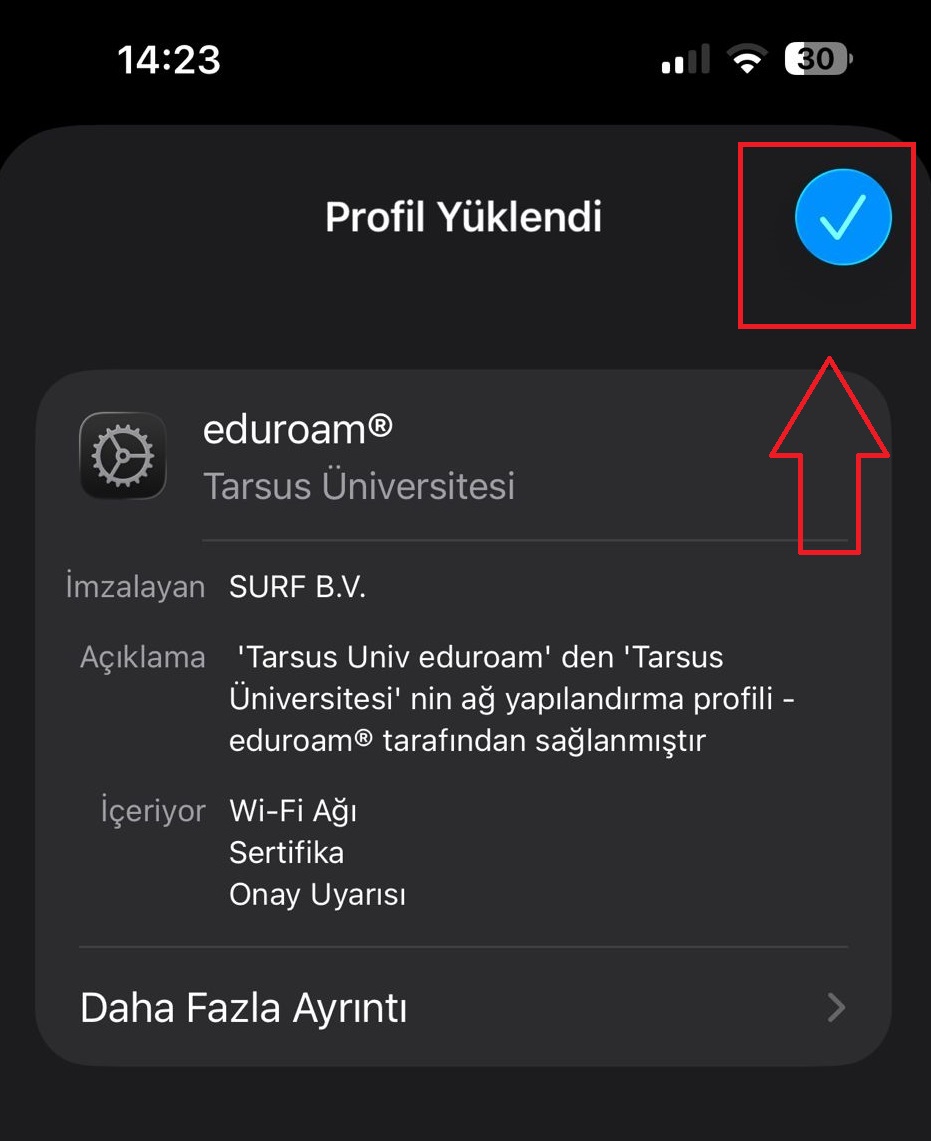Select the Sertifika list entry
The width and height of the screenshot is (931, 1141).
pos(286,853)
